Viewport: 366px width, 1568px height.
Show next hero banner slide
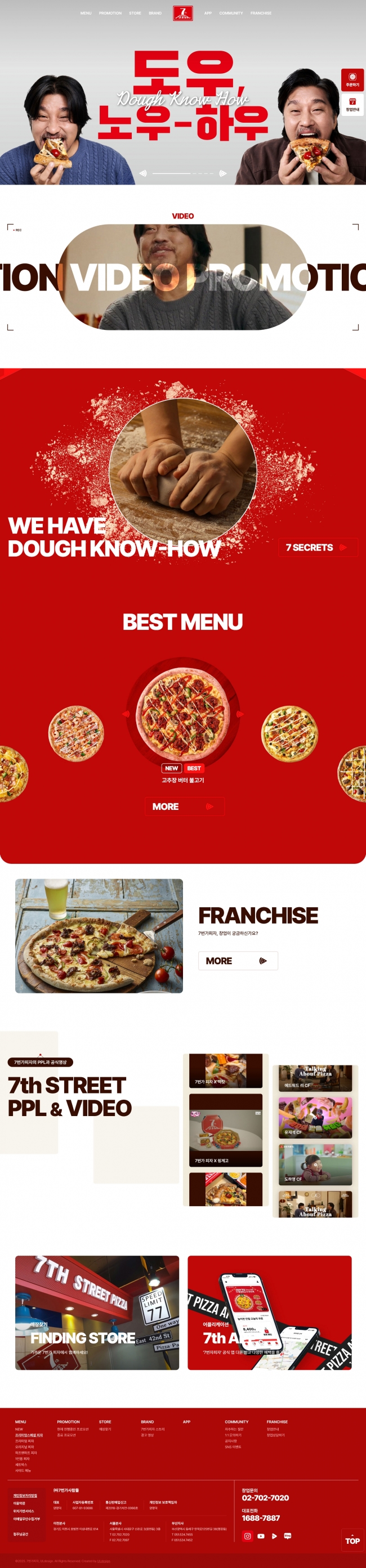[222, 173]
